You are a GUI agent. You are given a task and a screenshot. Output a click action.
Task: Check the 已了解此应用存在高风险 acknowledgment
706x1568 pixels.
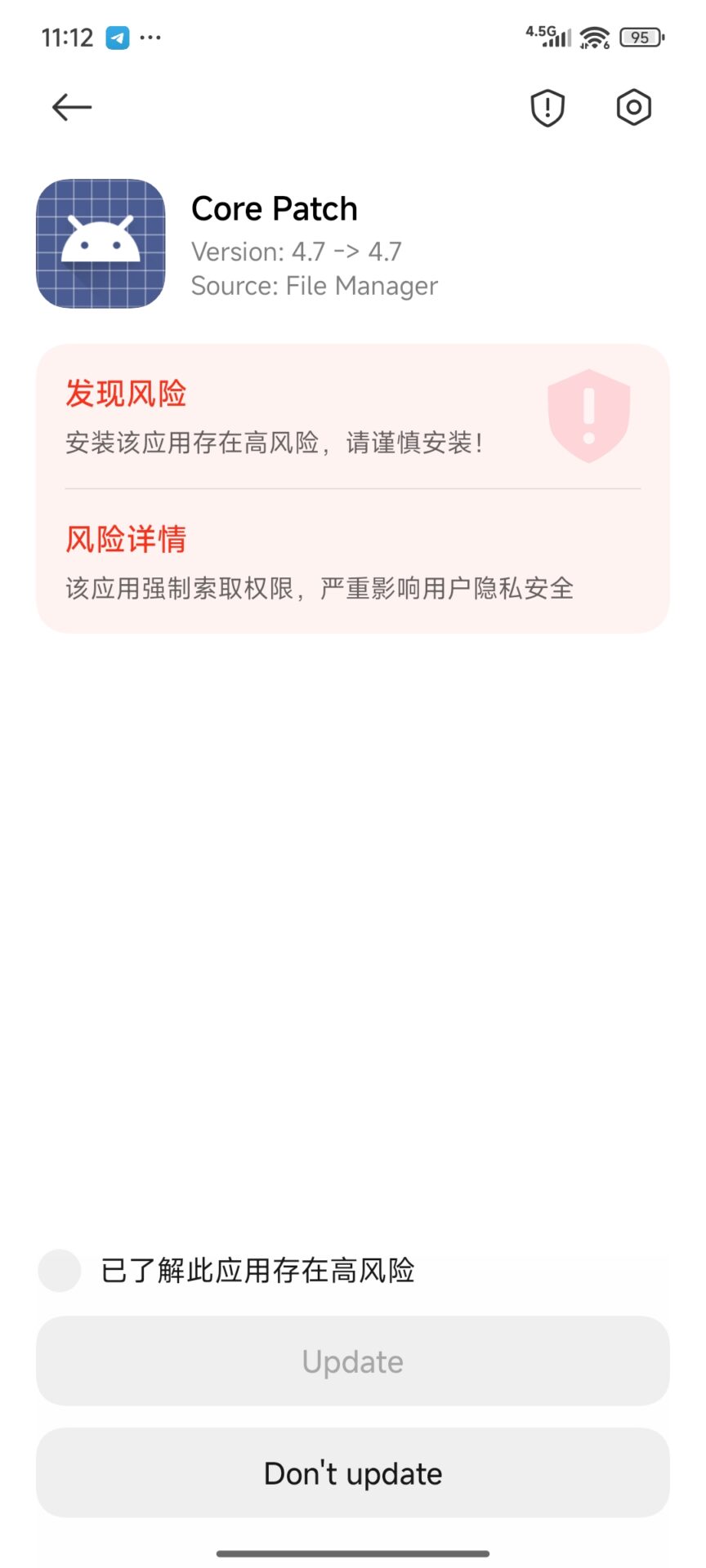[60, 1271]
